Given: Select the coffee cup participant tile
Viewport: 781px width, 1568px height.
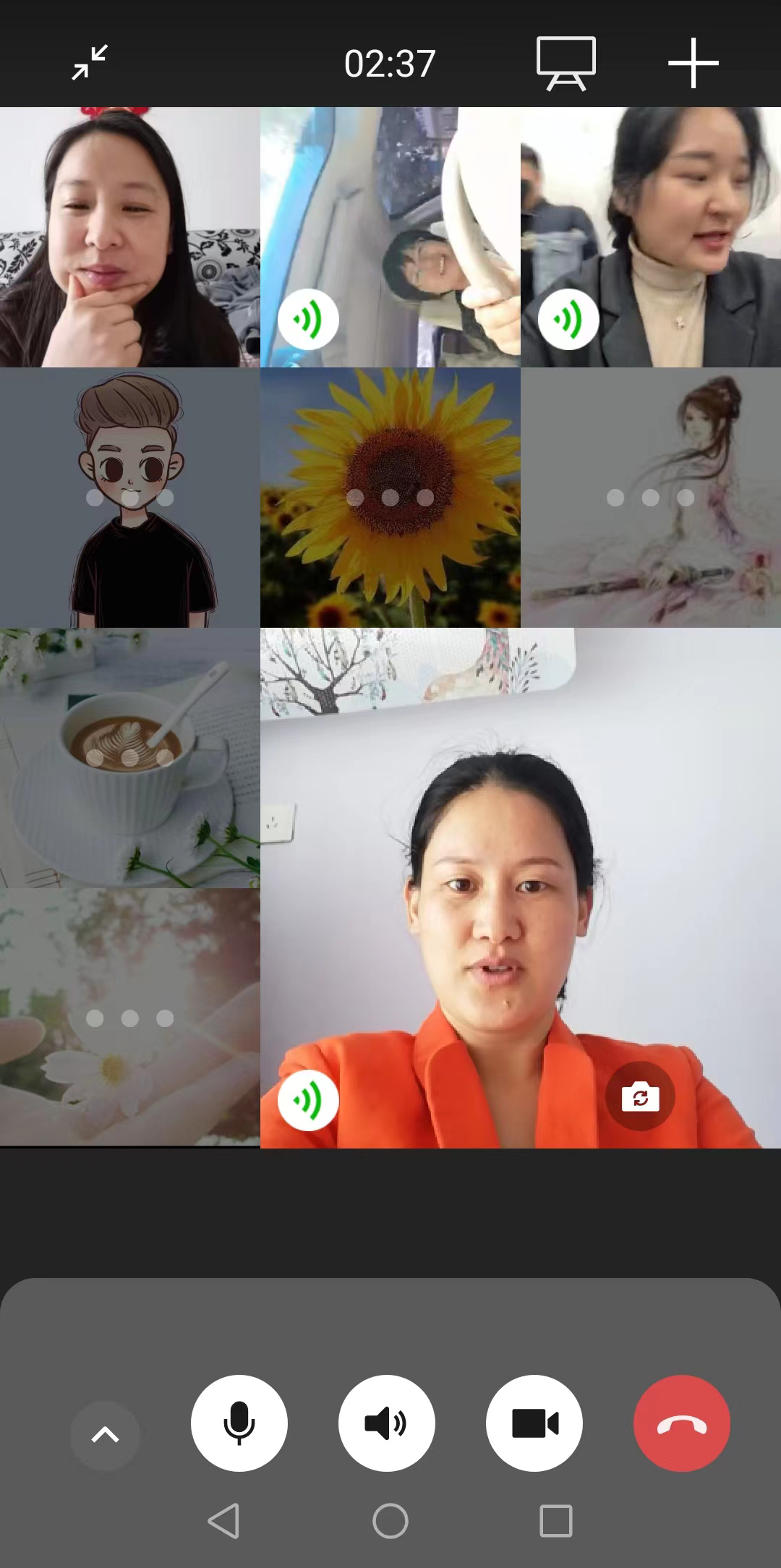Looking at the screenshot, I should point(130,757).
